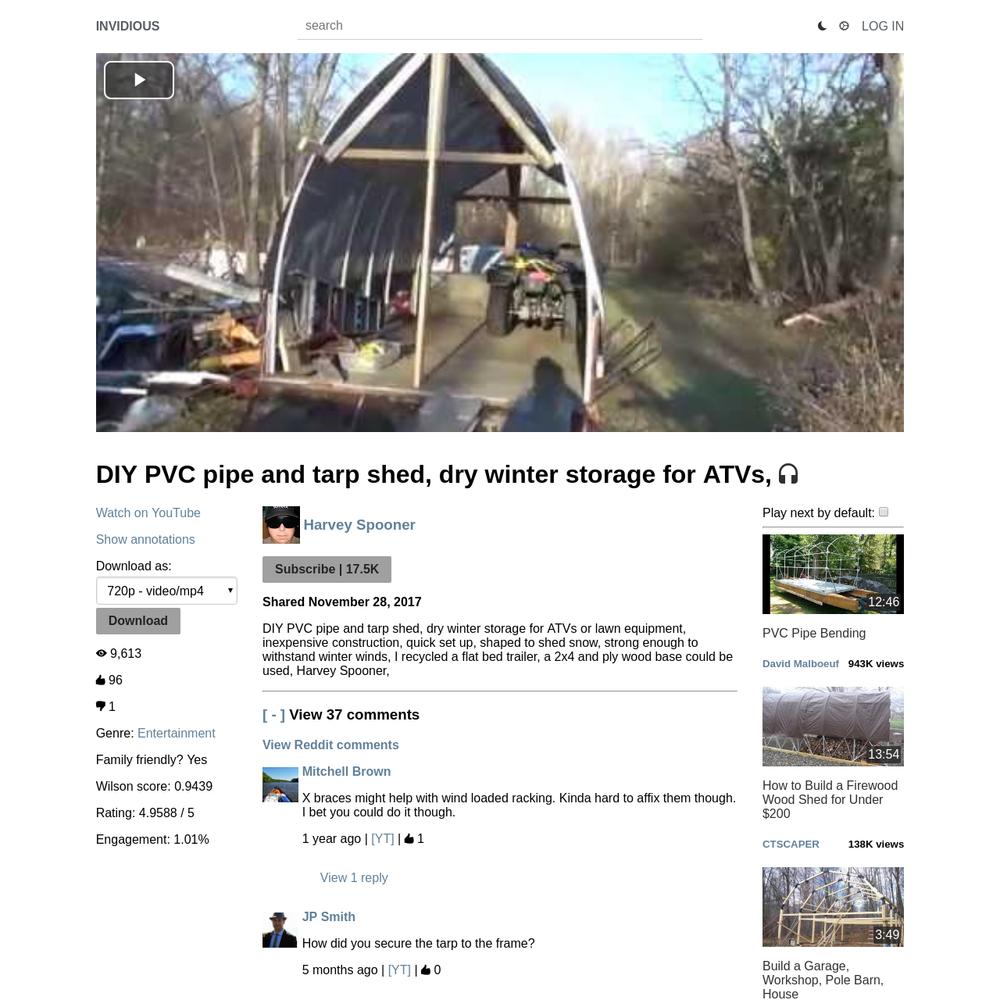Subscribe to Harvey Spooner
The width and height of the screenshot is (1000, 1000).
(326, 569)
